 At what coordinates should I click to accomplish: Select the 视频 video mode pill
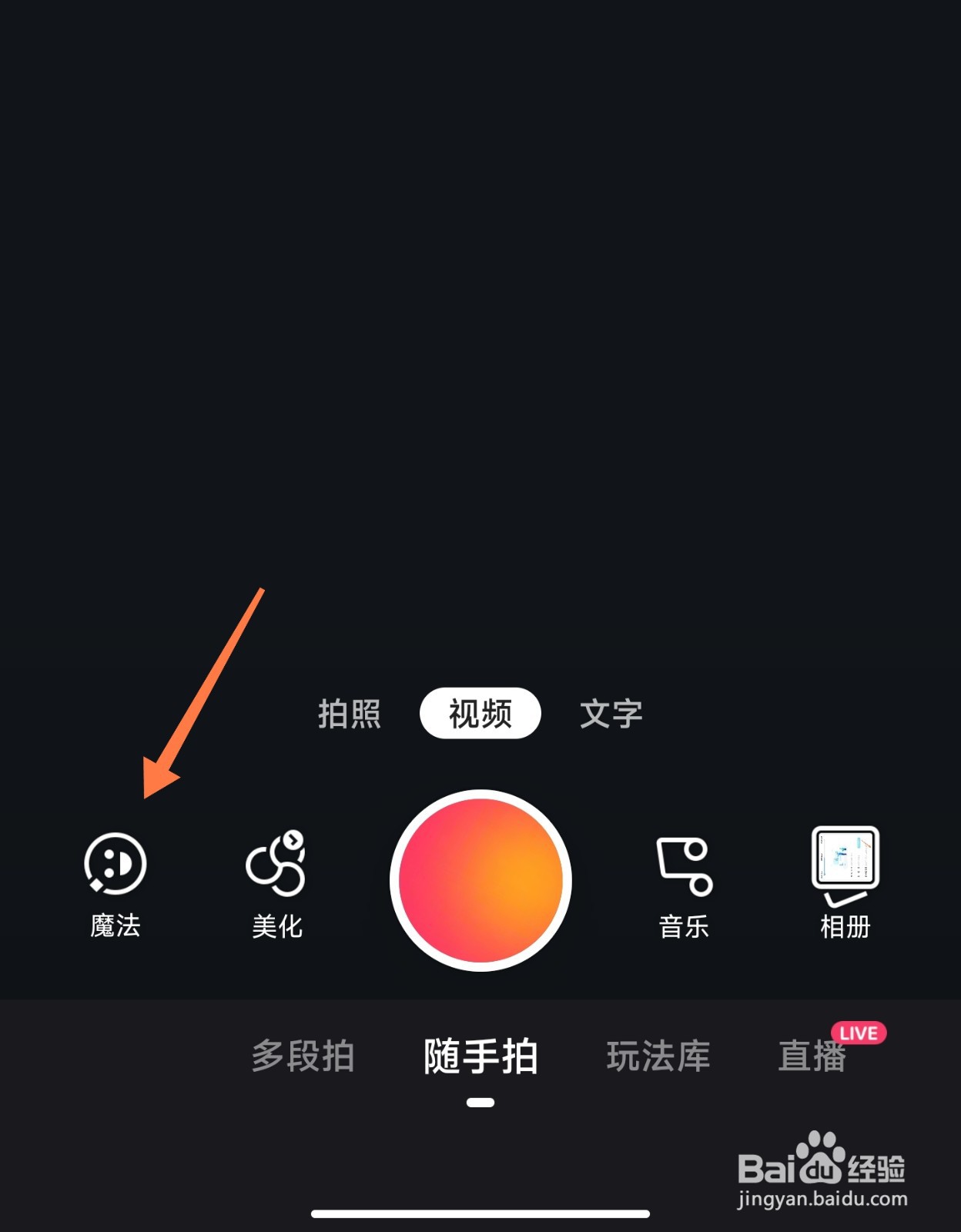pyautogui.click(x=479, y=714)
